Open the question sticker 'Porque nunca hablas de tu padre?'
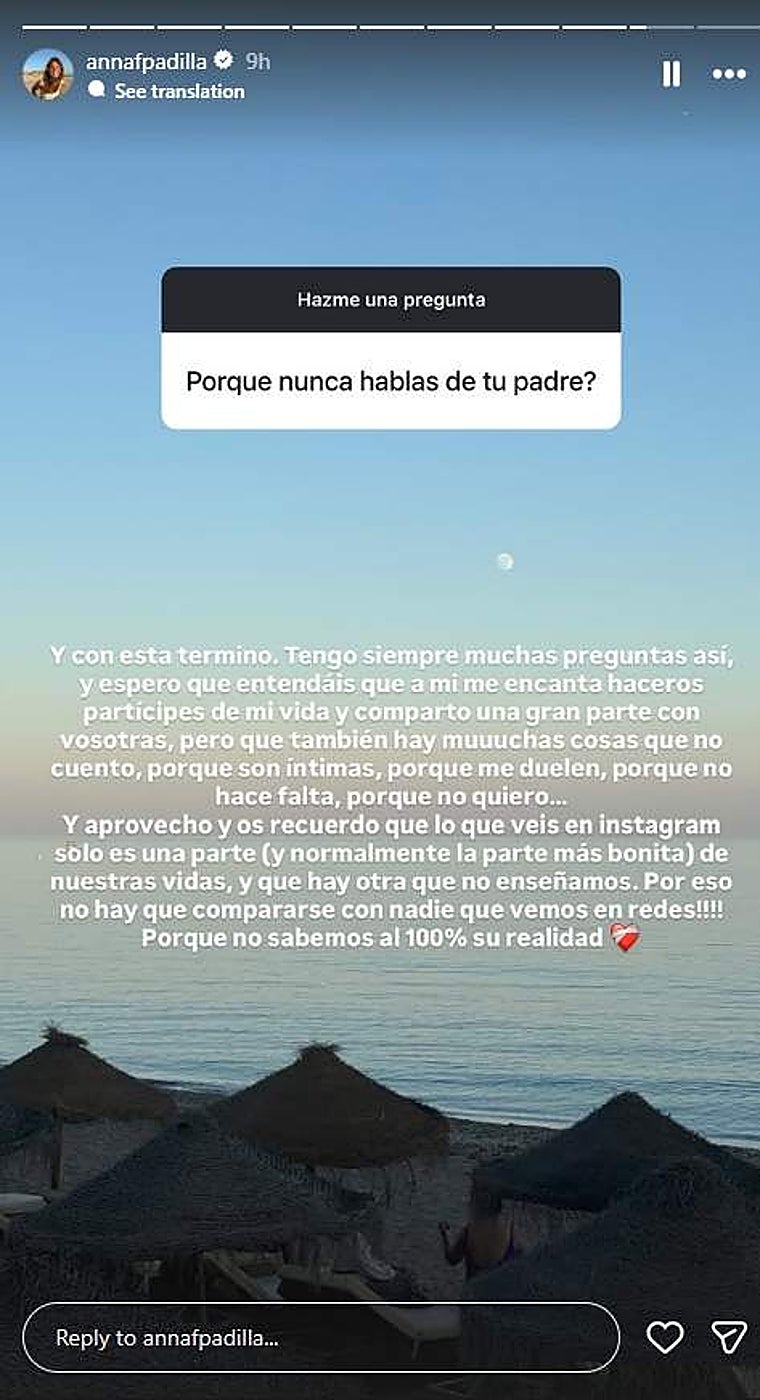 390,379
